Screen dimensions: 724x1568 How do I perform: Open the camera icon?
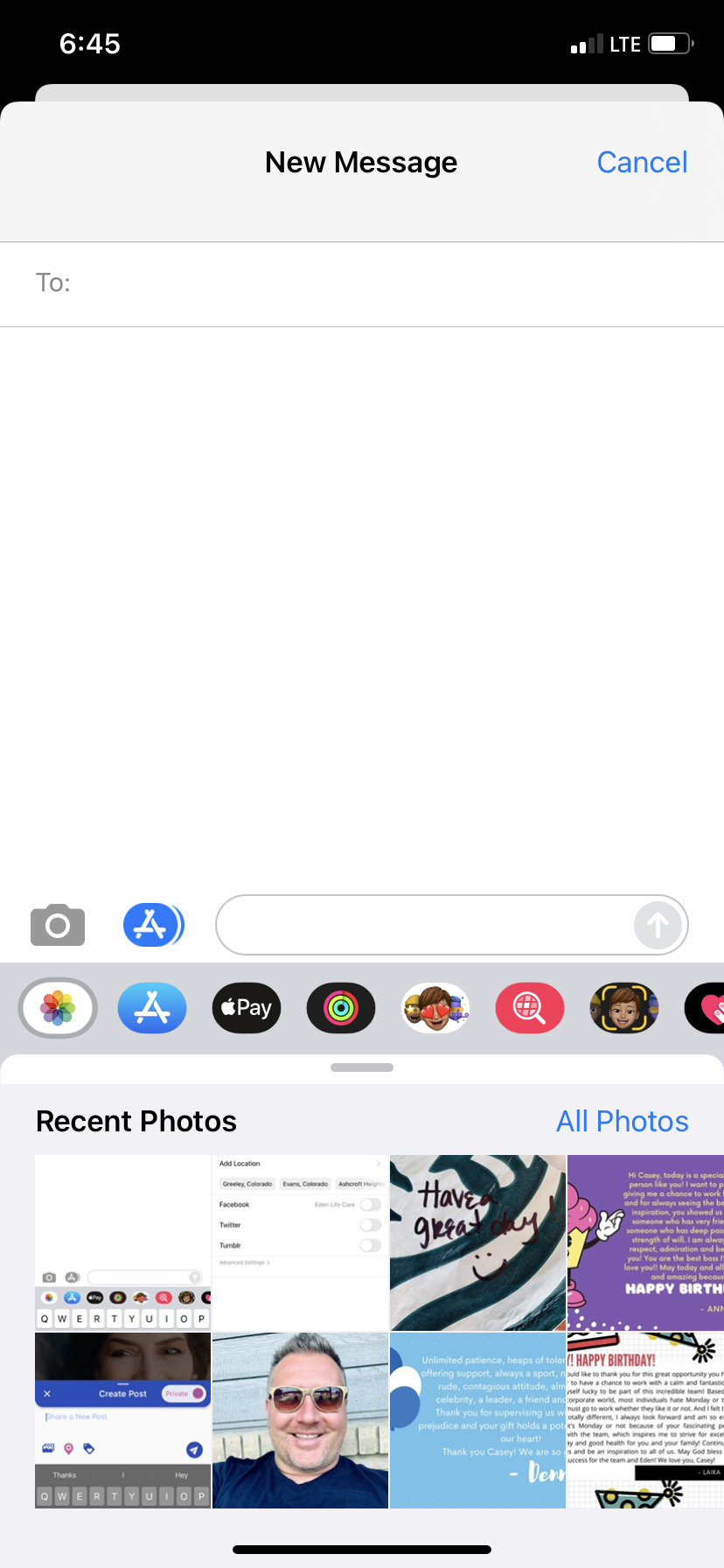click(58, 925)
